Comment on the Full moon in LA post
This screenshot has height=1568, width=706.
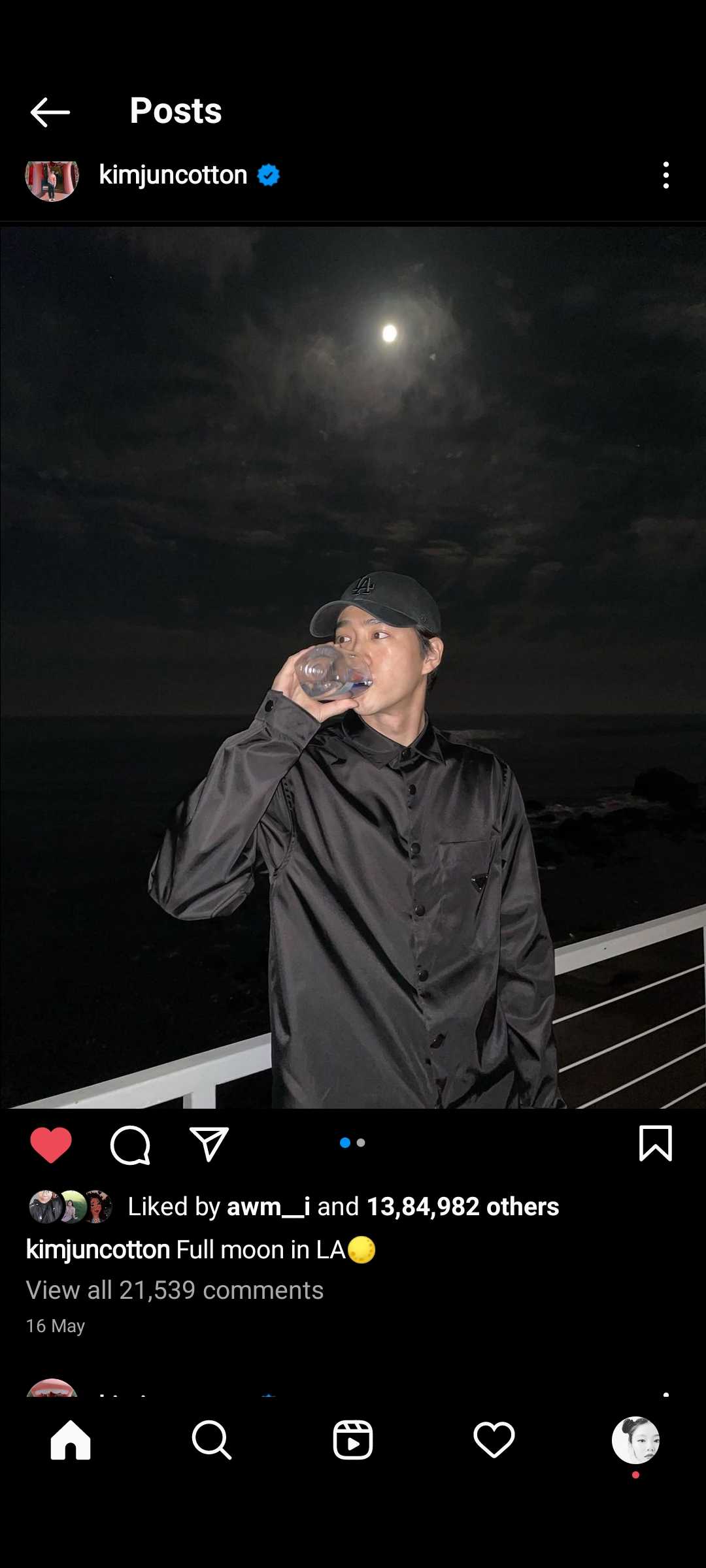(130, 1145)
